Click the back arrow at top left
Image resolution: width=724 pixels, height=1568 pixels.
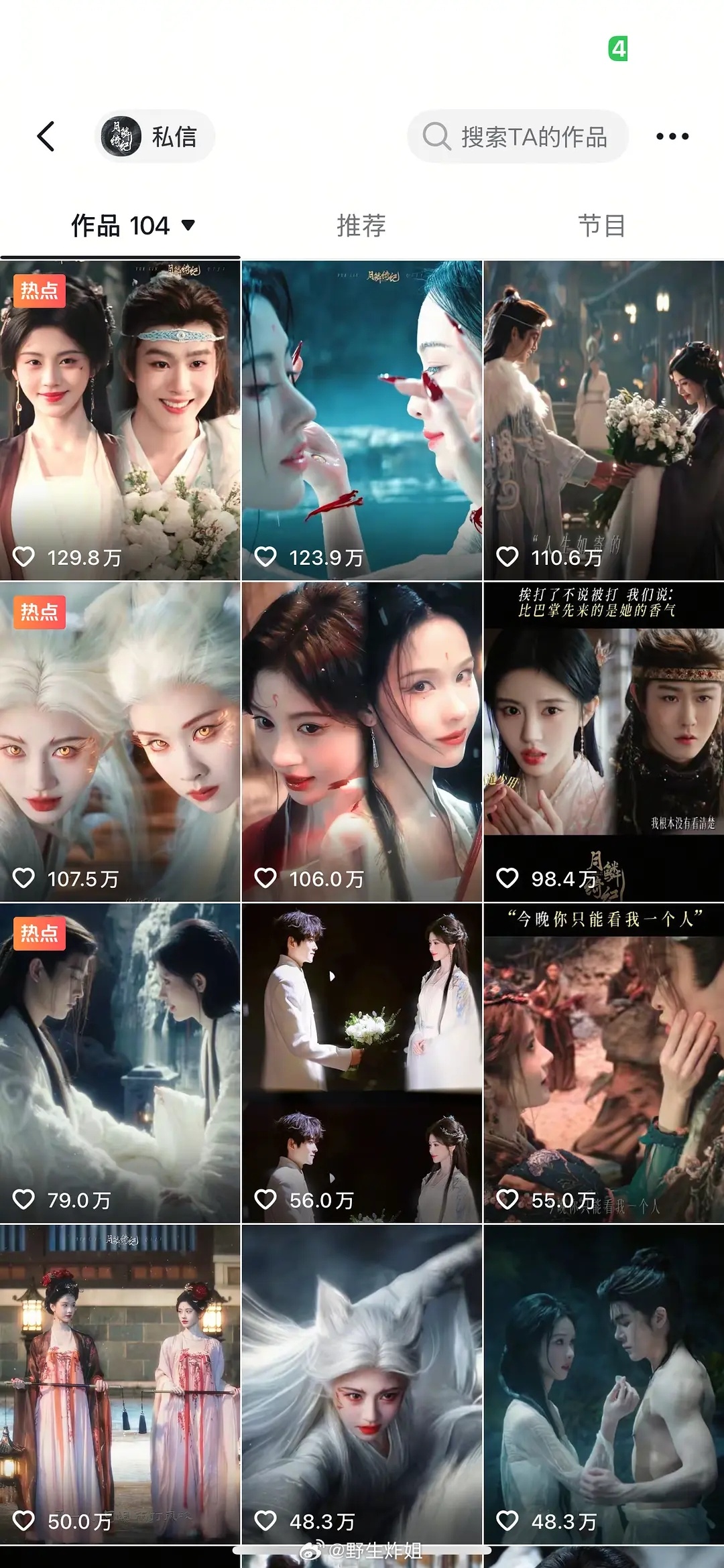point(45,136)
